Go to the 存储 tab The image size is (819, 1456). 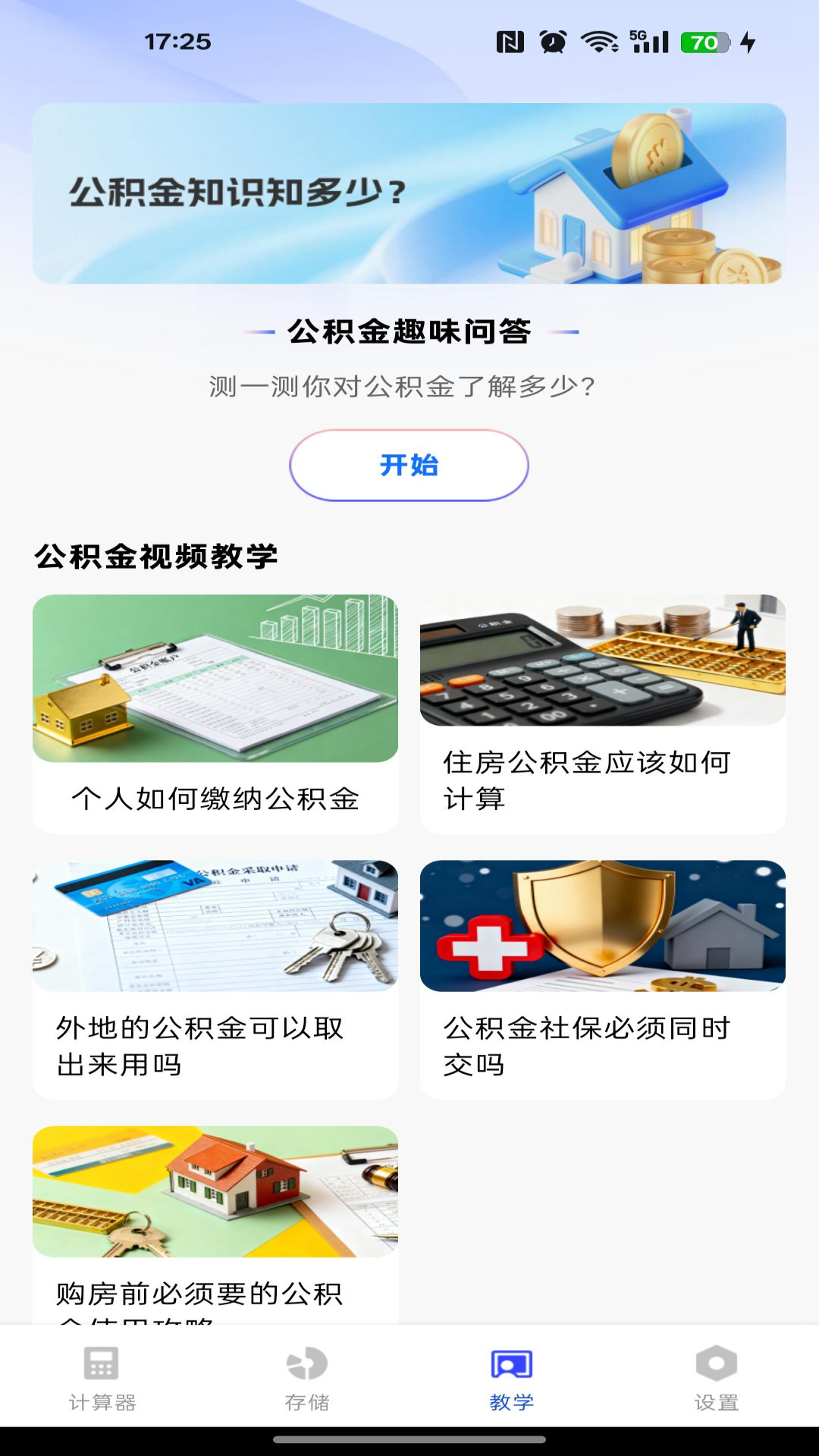307,1377
